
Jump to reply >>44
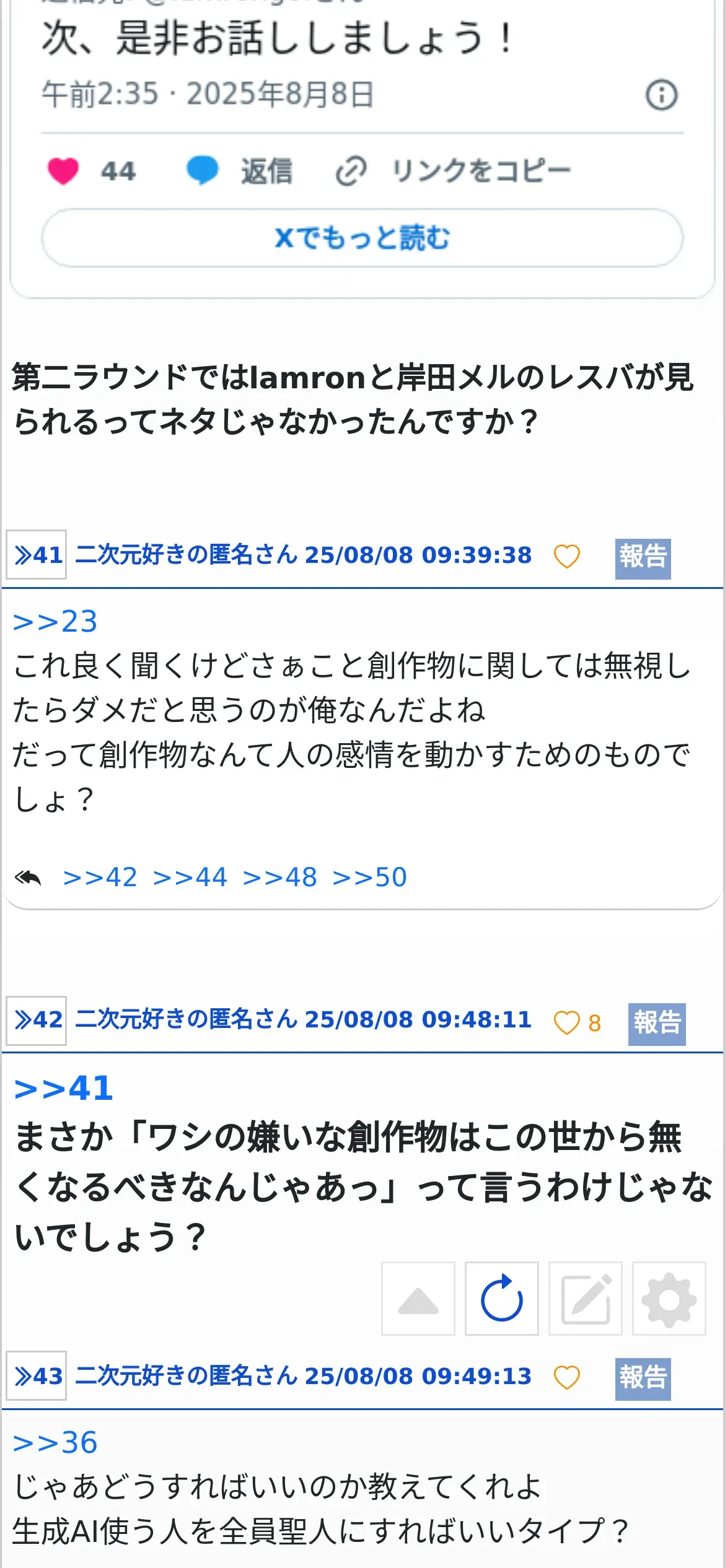[190, 877]
